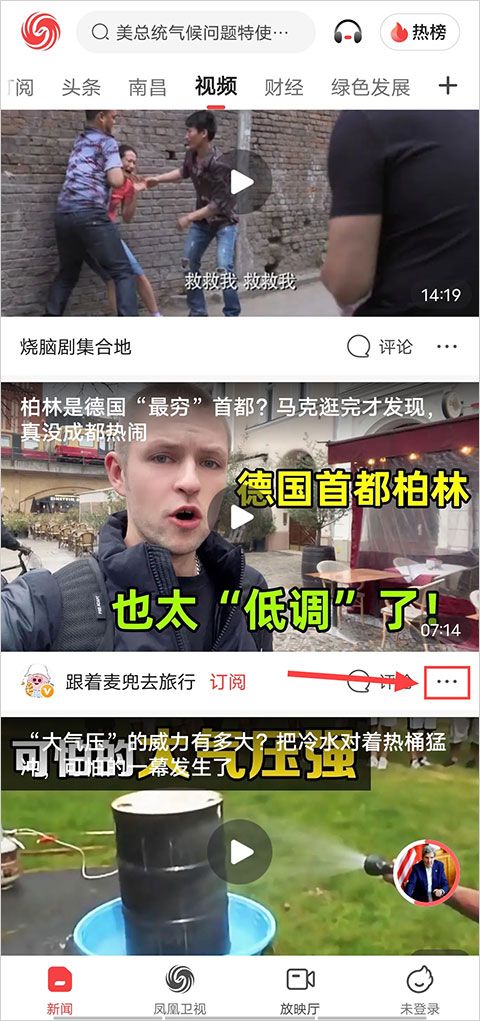Open the 热榜 hot list
Screen dimensions: 480x1021
(420, 32)
